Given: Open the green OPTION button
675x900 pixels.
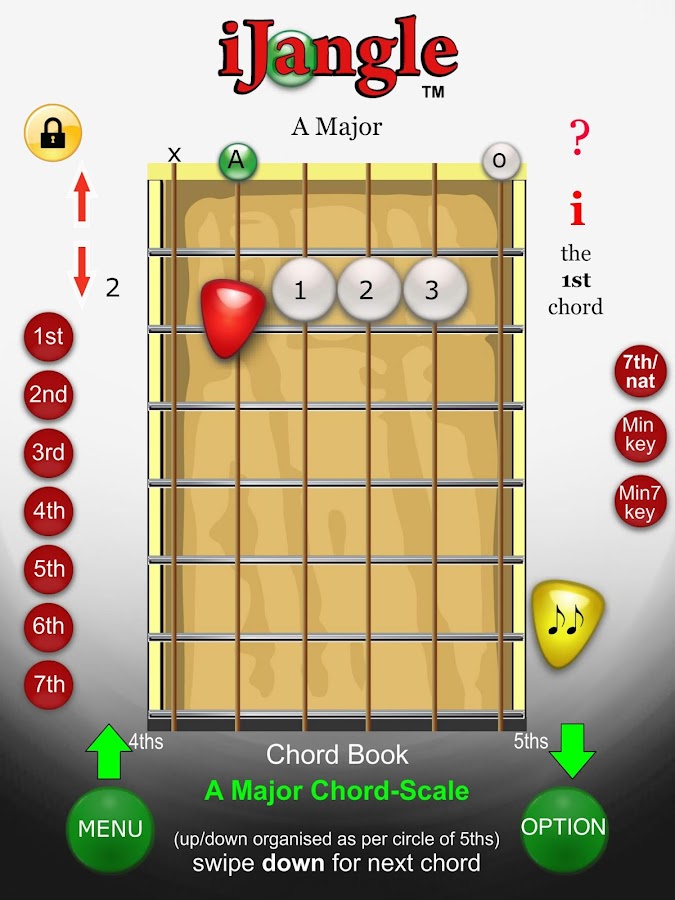Looking at the screenshot, I should coord(564,828).
